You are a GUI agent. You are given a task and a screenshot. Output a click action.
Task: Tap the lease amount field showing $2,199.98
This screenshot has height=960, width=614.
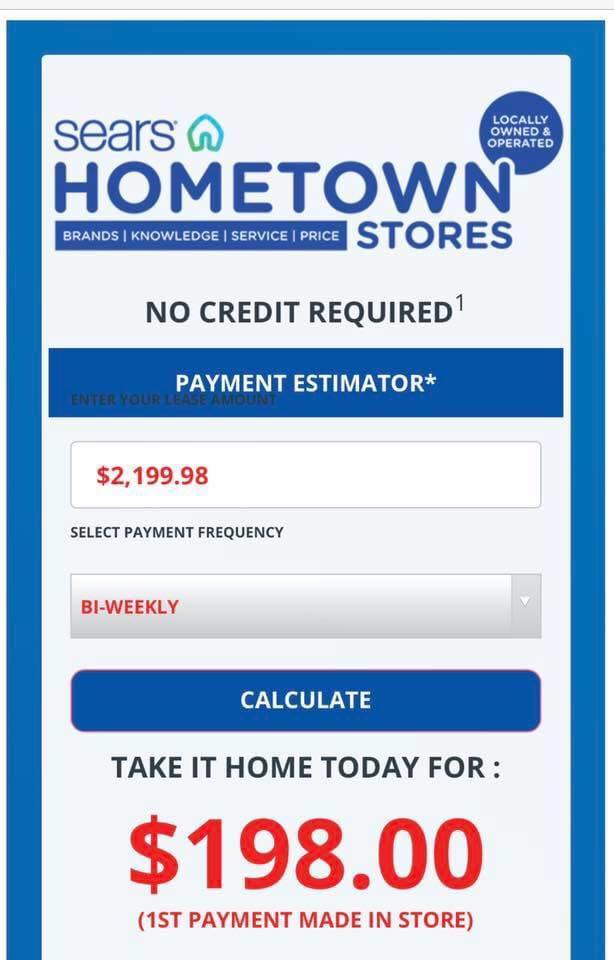[x=305, y=475]
